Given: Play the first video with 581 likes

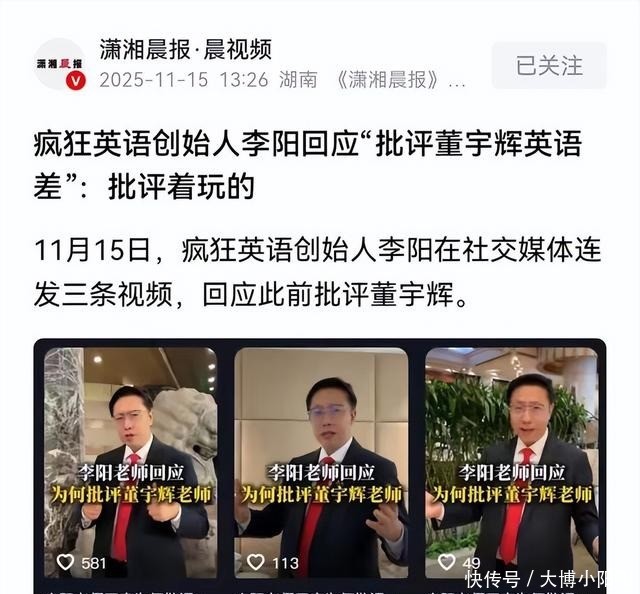Looking at the screenshot, I should (130, 460).
